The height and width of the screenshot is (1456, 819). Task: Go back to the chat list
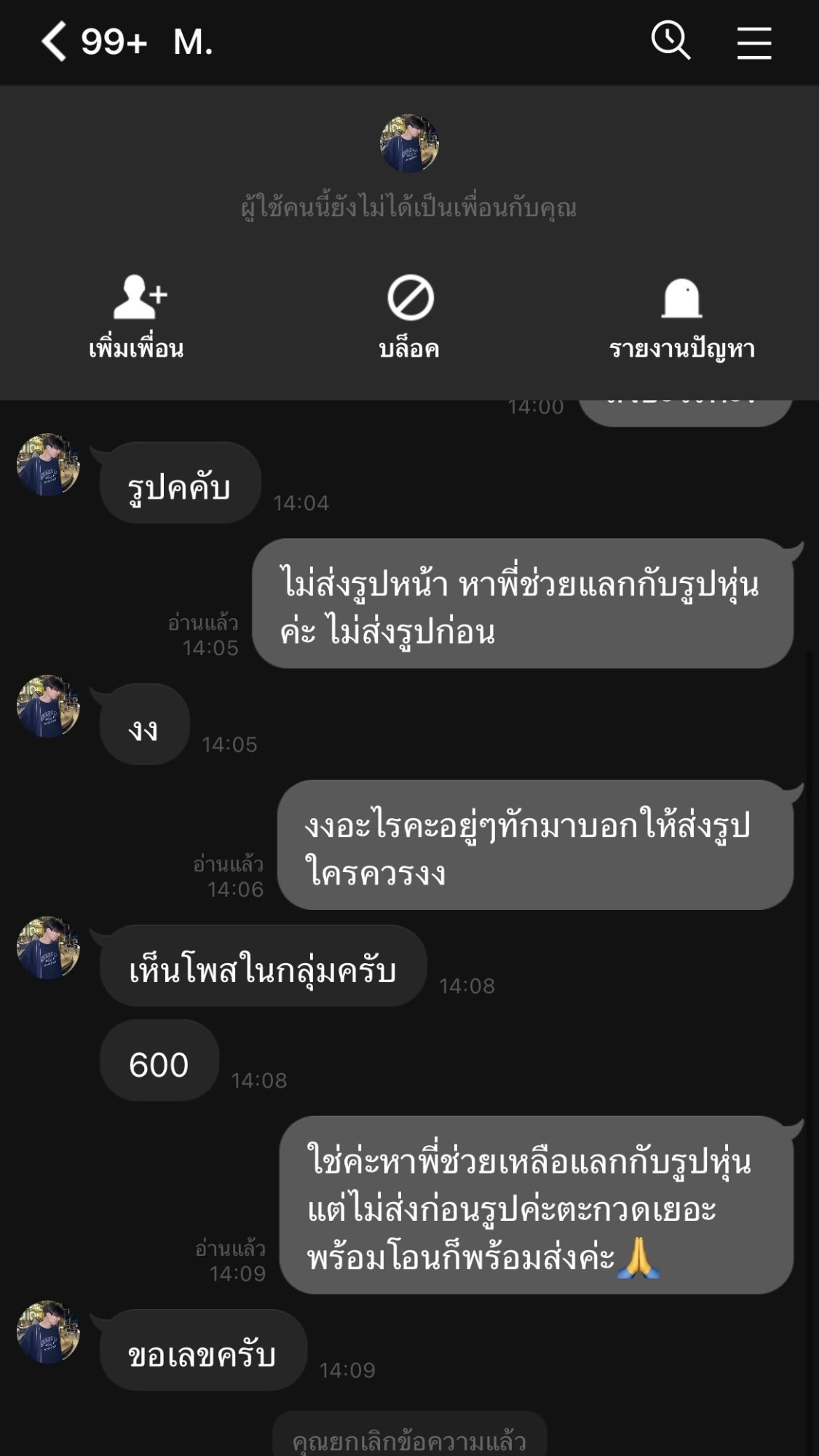pos(54,41)
